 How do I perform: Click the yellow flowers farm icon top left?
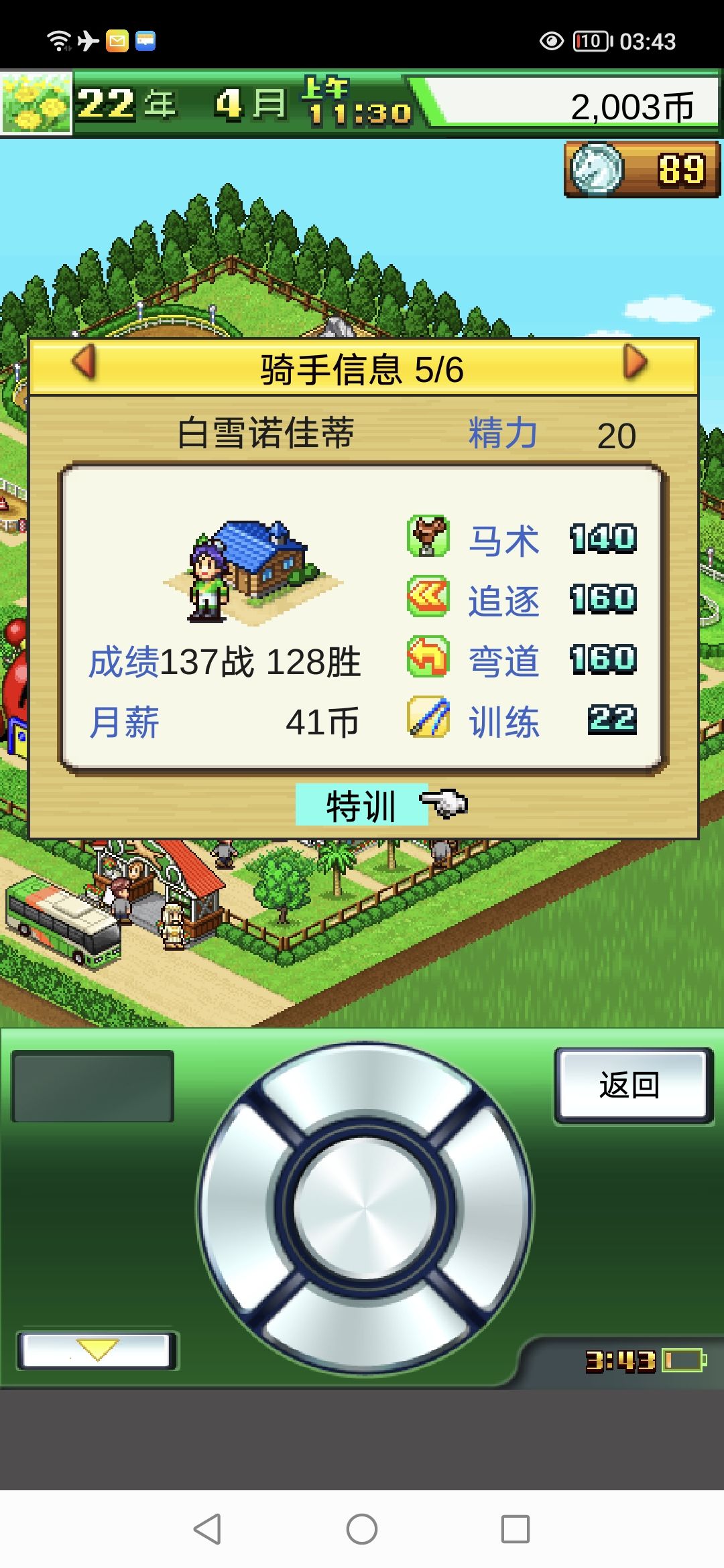[35, 104]
